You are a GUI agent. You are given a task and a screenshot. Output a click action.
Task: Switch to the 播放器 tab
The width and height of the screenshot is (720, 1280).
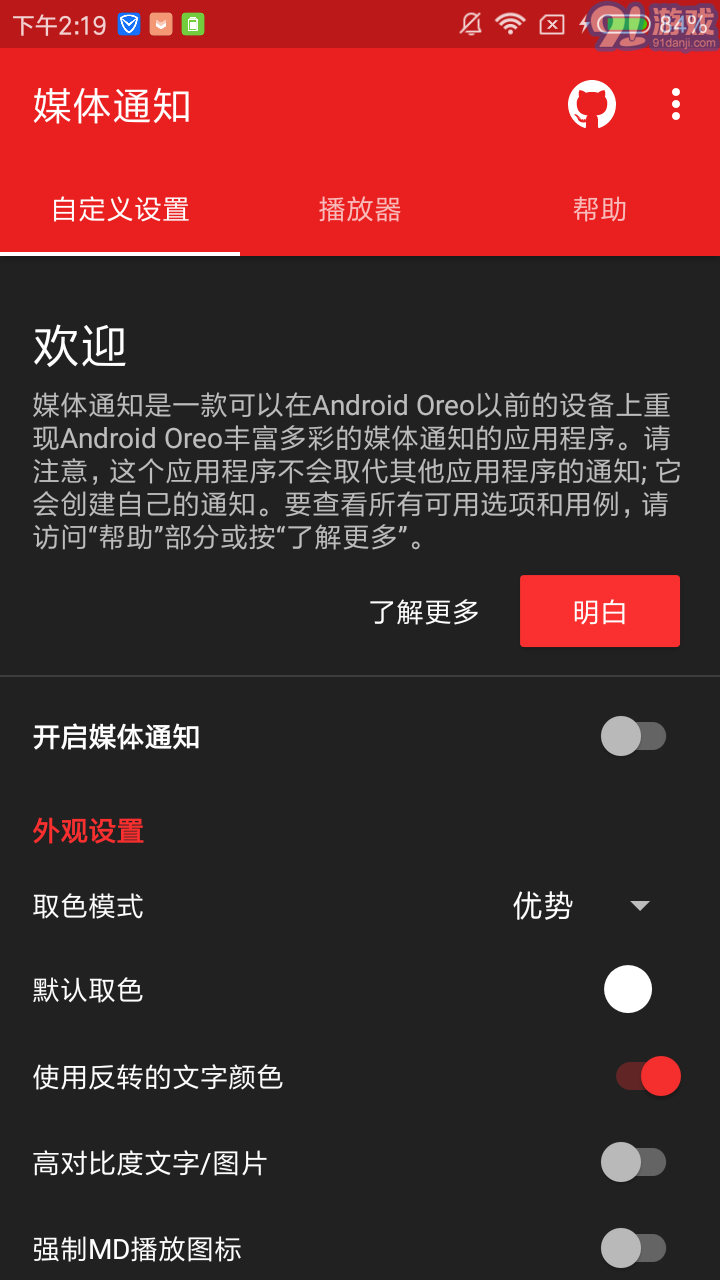(x=360, y=209)
